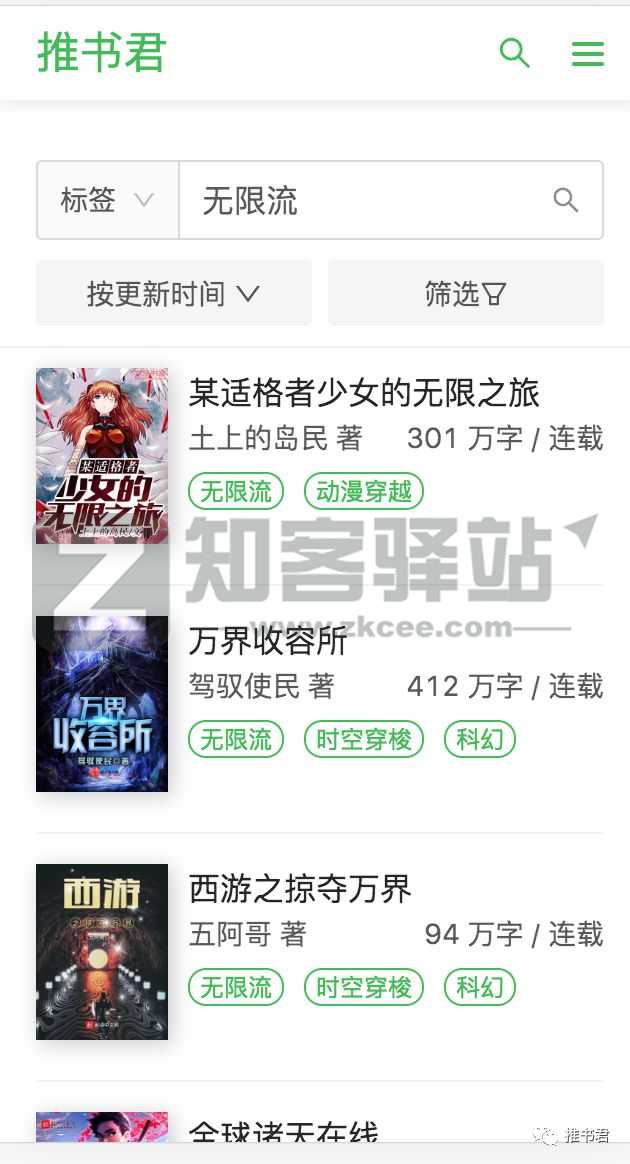Tap 时空穿梭 tag under 万界收容所

[x=364, y=739]
